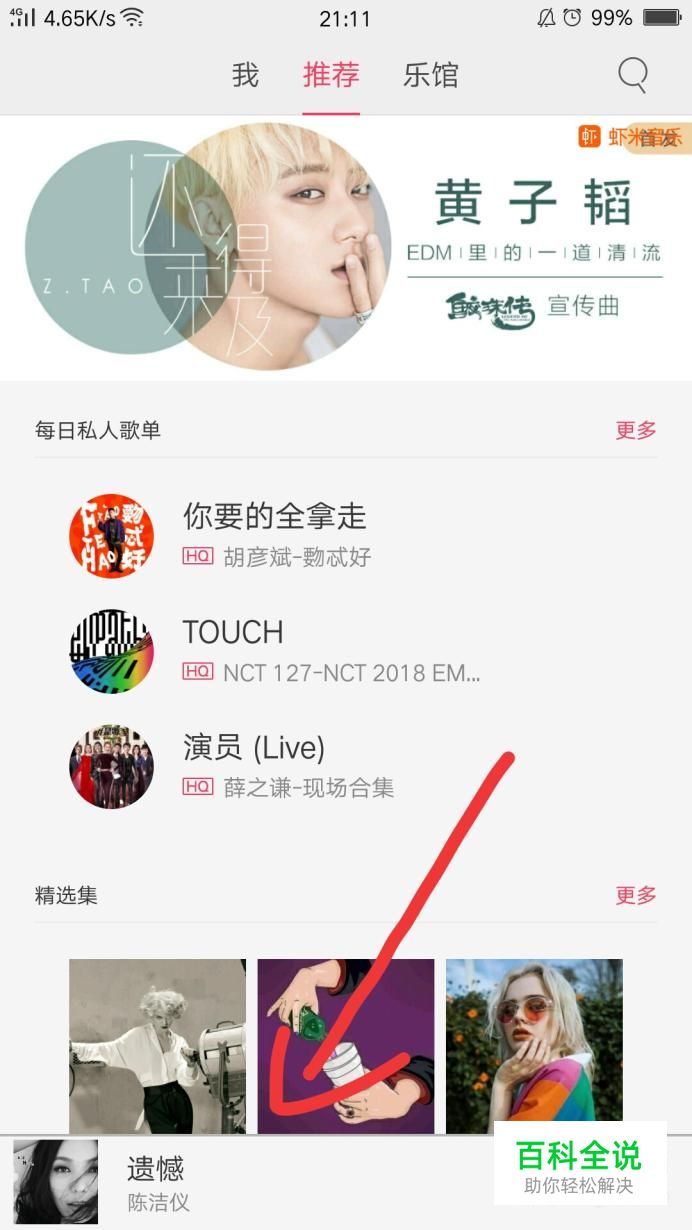Open the search icon
This screenshot has width=692, height=1230.
tap(632, 75)
